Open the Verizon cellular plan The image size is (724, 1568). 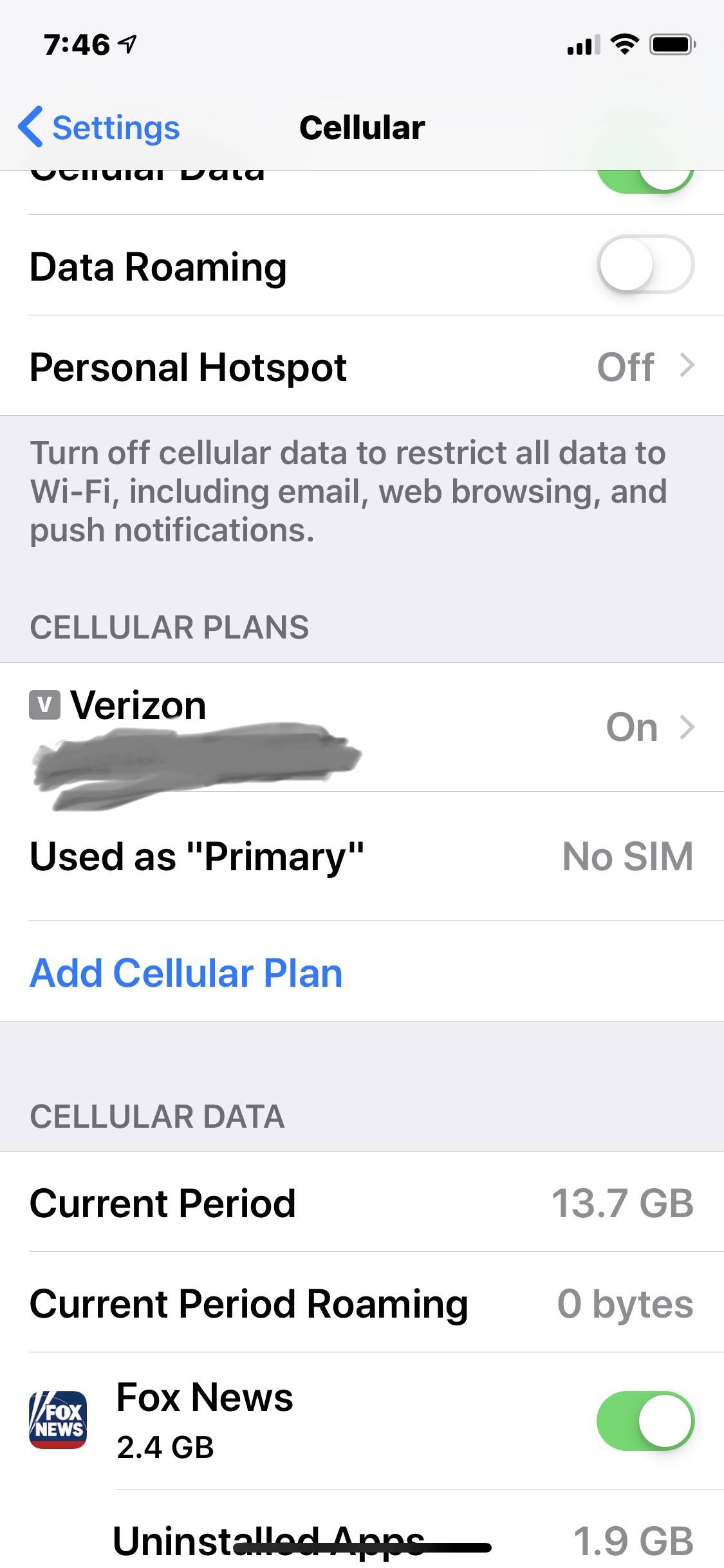click(362, 727)
